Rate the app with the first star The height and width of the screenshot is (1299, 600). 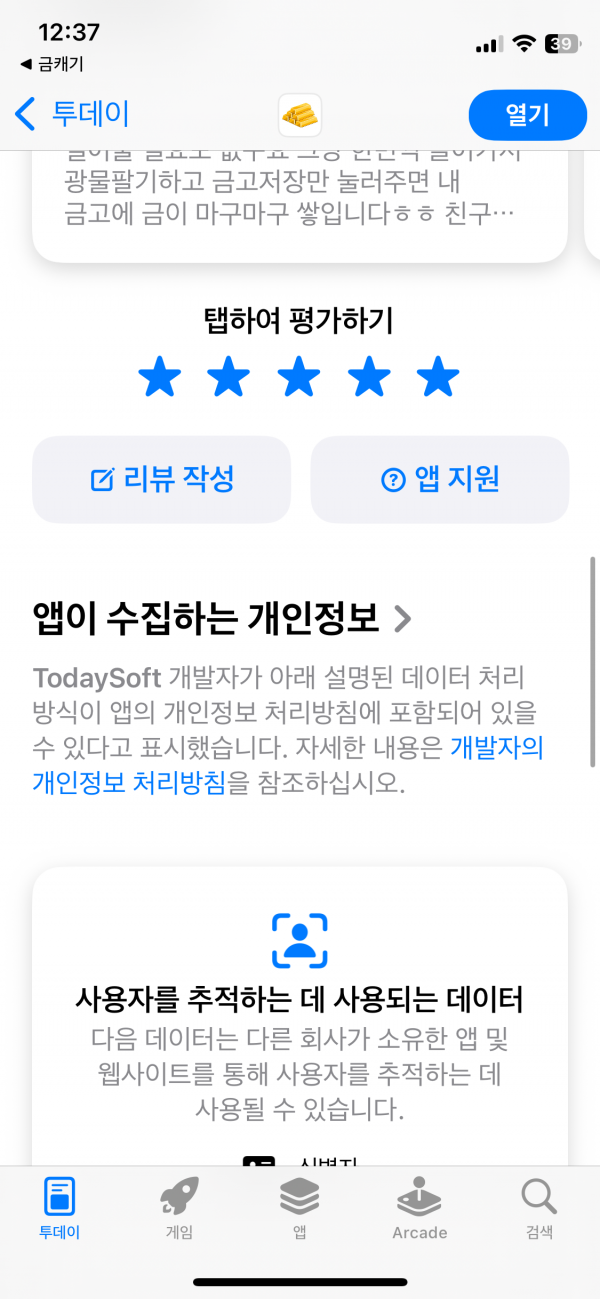click(160, 379)
